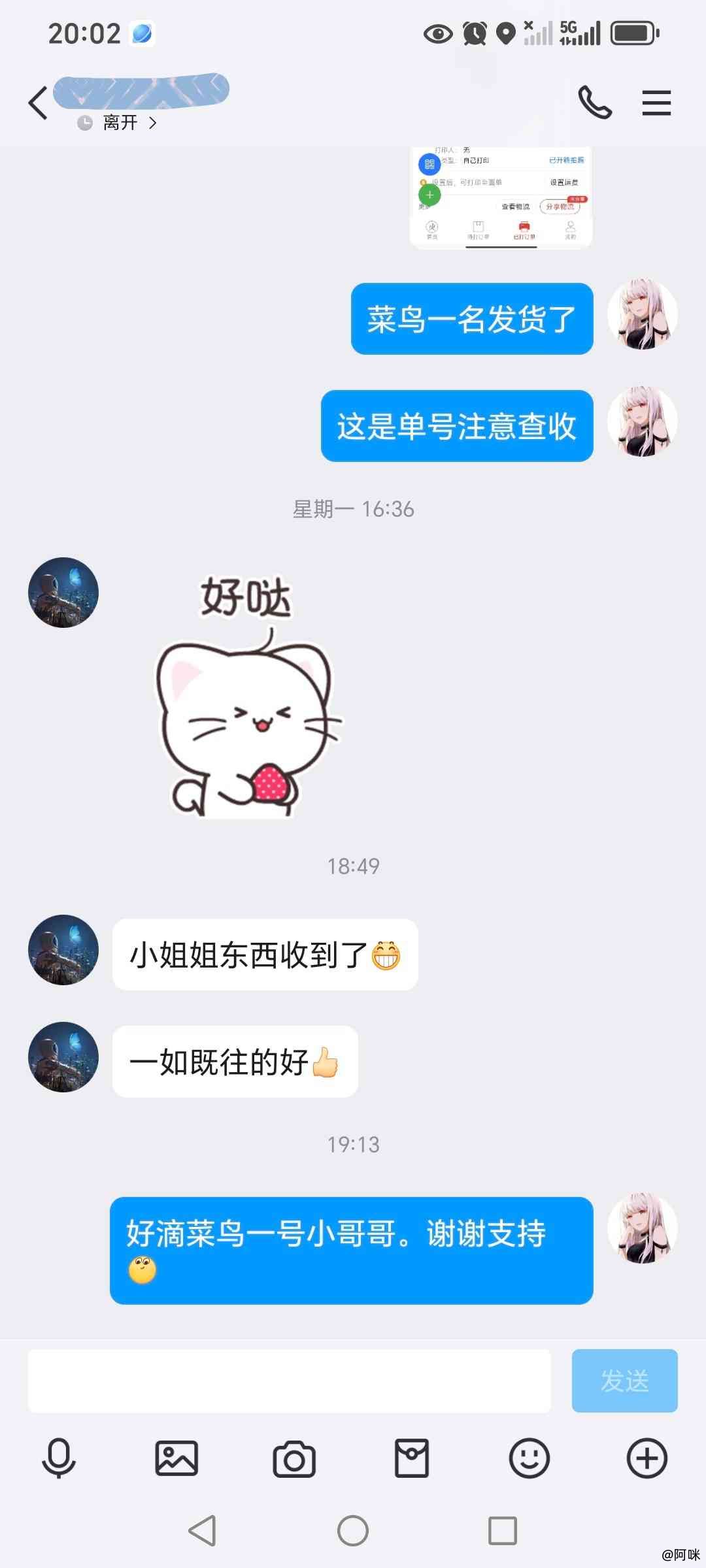Open the 离开 status details
The height and width of the screenshot is (1568, 706).
pyautogui.click(x=118, y=123)
